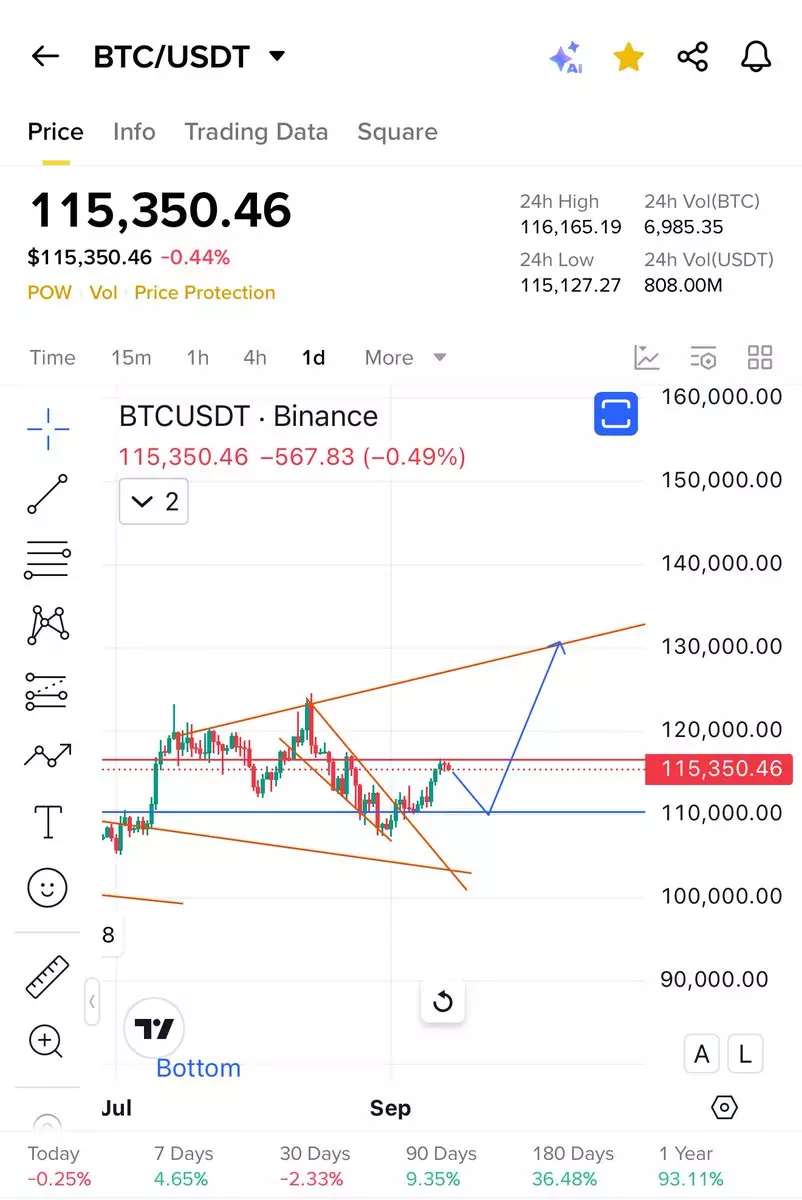Open the chart settings hexagon icon
Viewport: 802px width, 1200px height.
point(724,1108)
